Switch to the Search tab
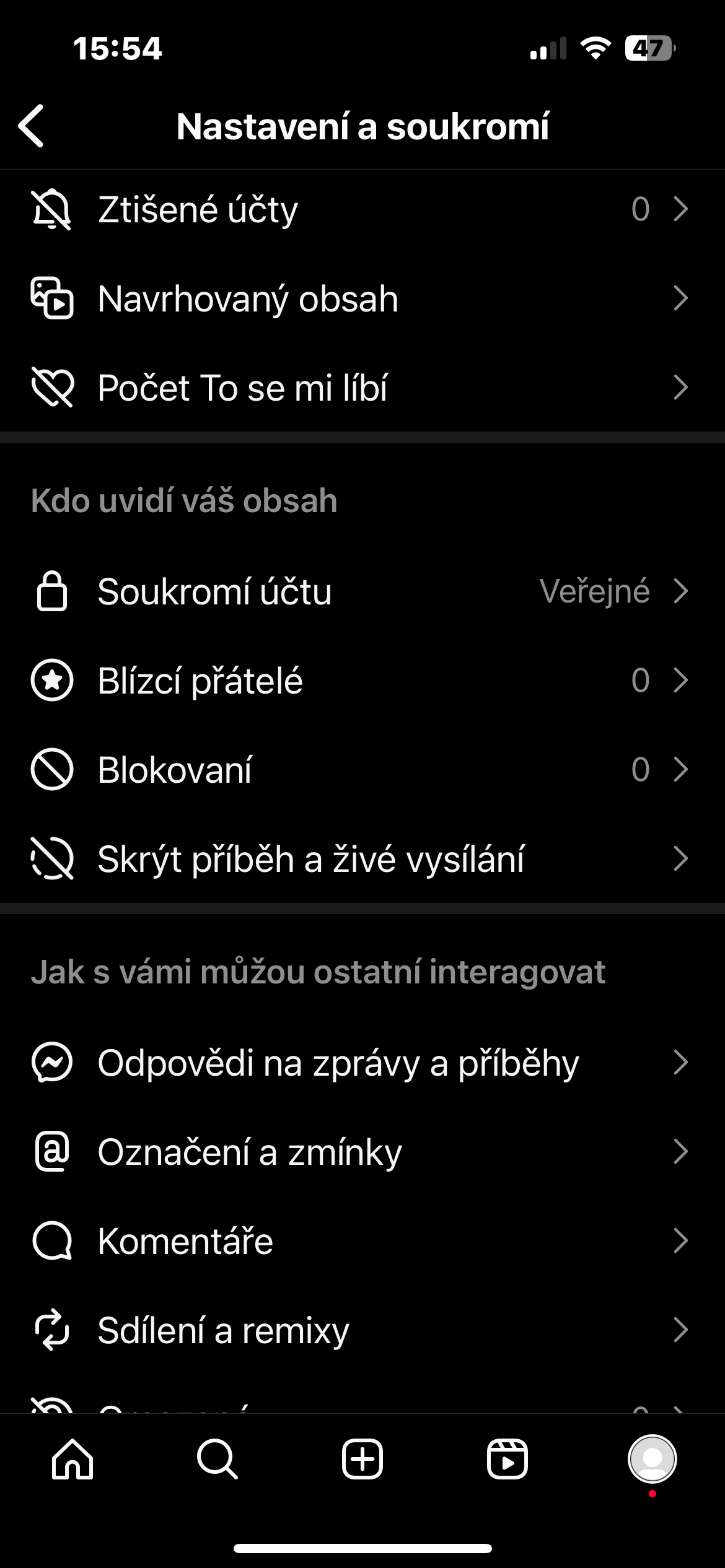725x1568 pixels. (217, 1459)
